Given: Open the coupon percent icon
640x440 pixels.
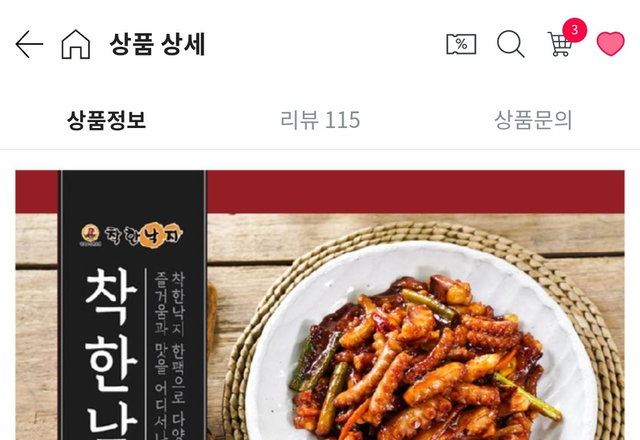Looking at the screenshot, I should click(461, 44).
